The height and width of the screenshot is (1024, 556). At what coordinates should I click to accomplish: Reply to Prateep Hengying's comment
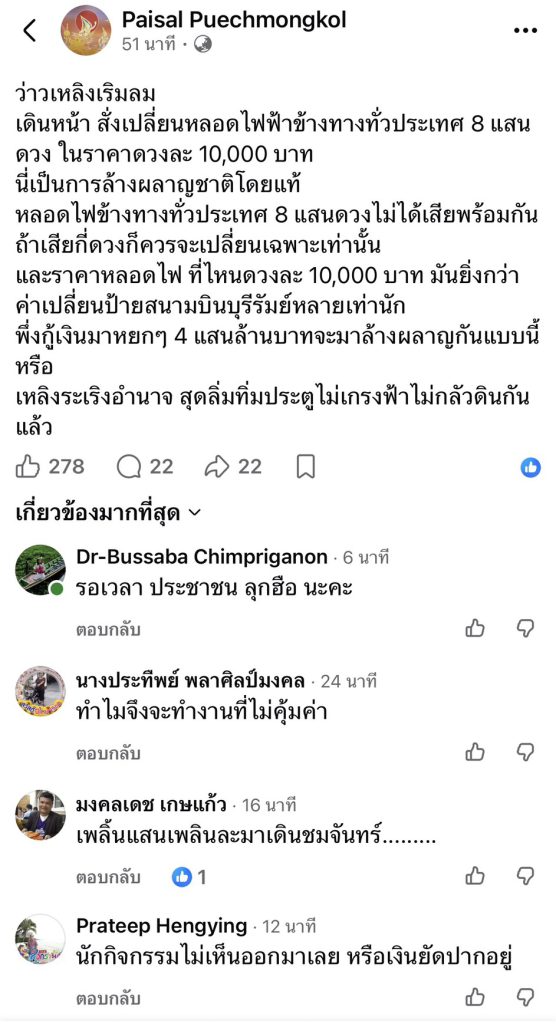(108, 999)
